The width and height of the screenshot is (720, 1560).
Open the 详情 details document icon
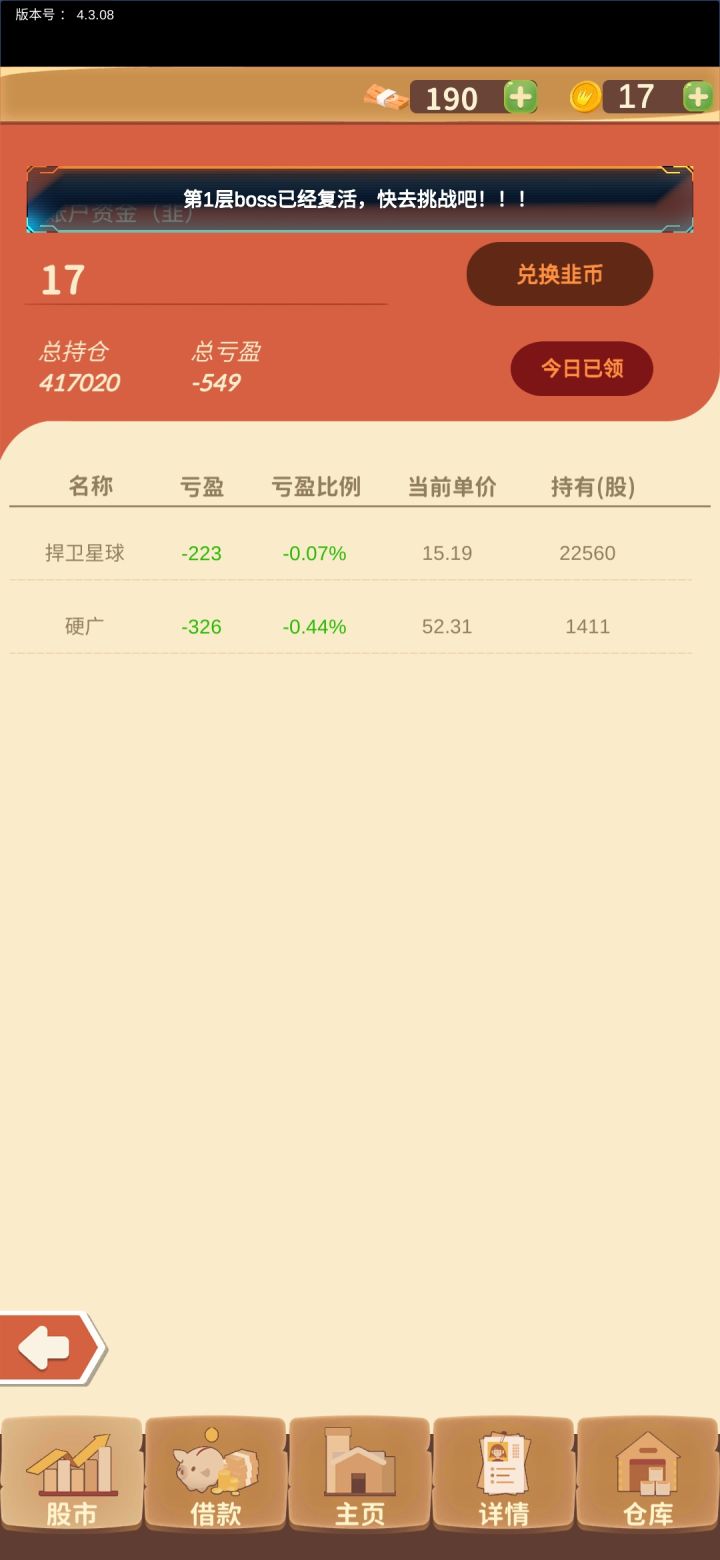[503, 1474]
